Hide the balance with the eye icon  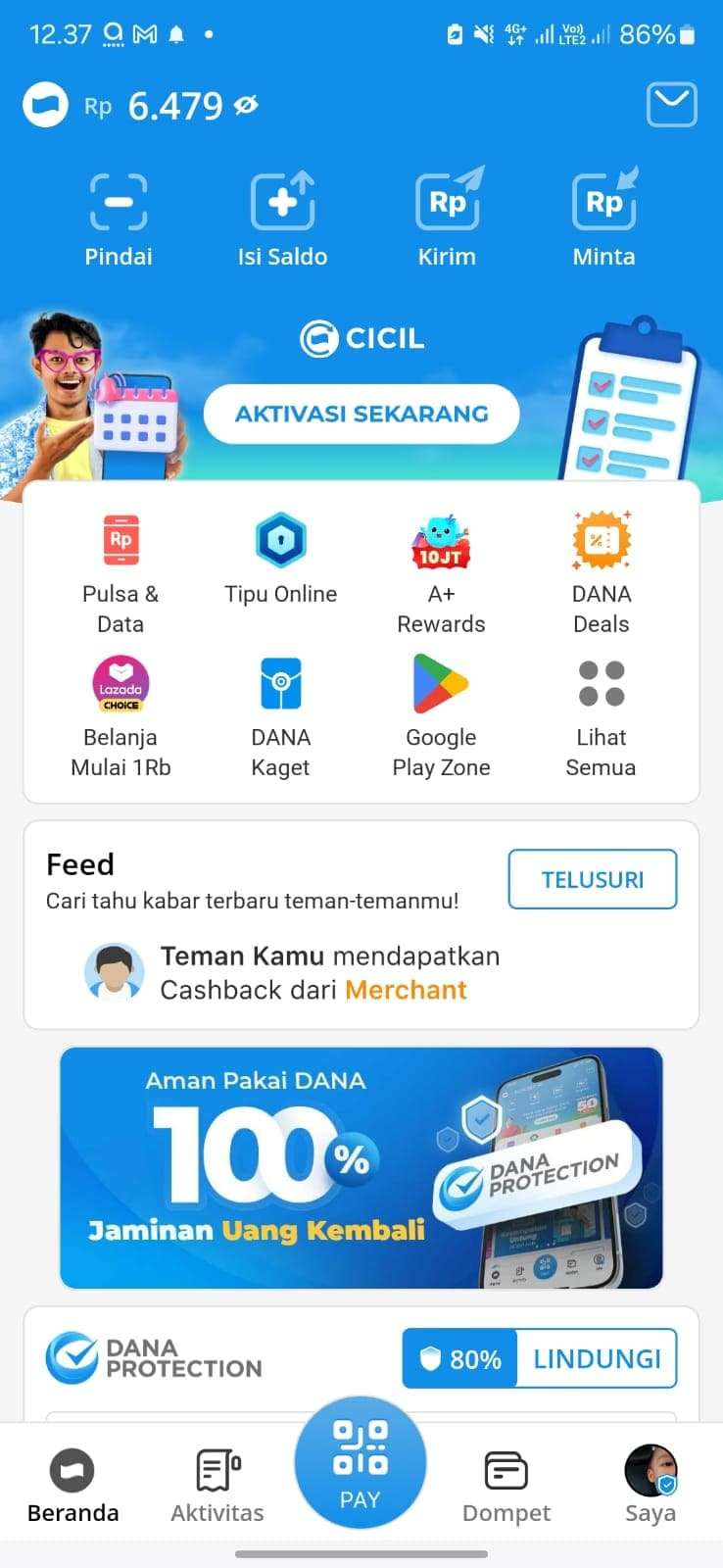(x=247, y=105)
